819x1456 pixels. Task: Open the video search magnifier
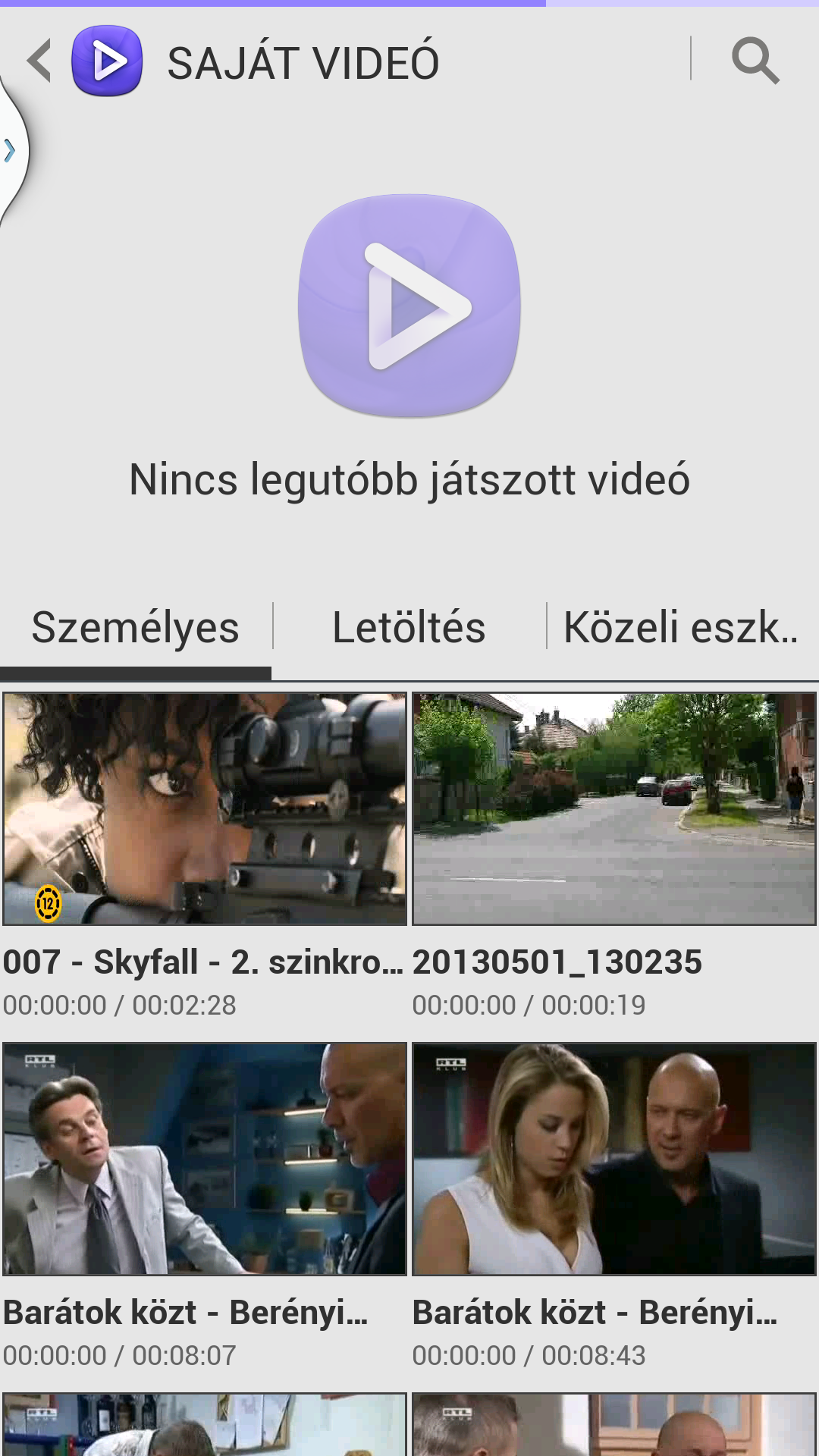point(755,61)
